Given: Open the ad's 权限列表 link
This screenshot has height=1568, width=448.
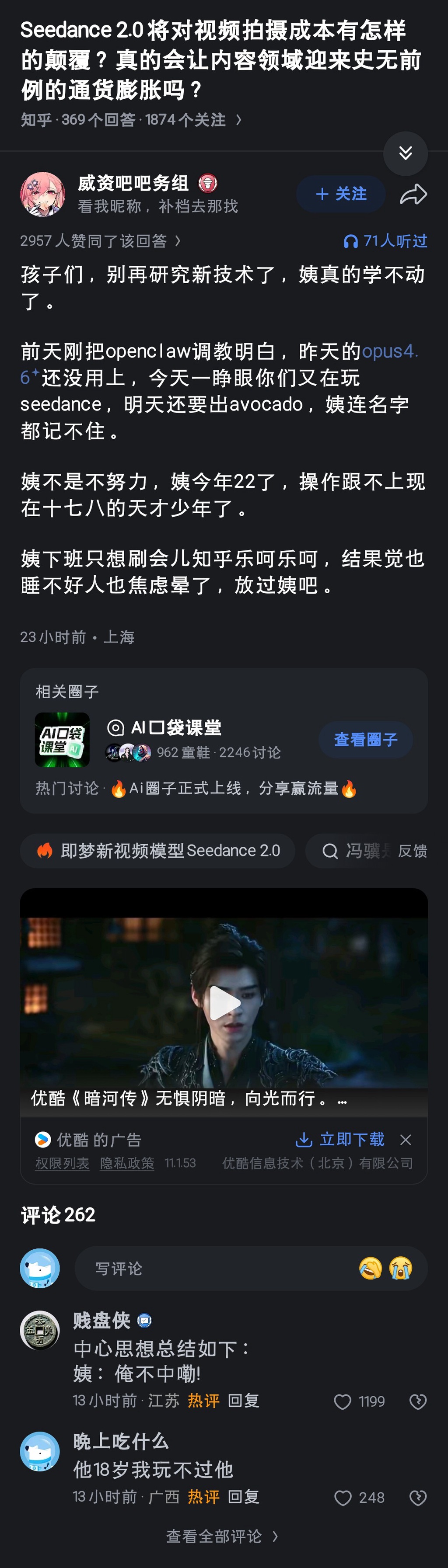Looking at the screenshot, I should 62,1163.
